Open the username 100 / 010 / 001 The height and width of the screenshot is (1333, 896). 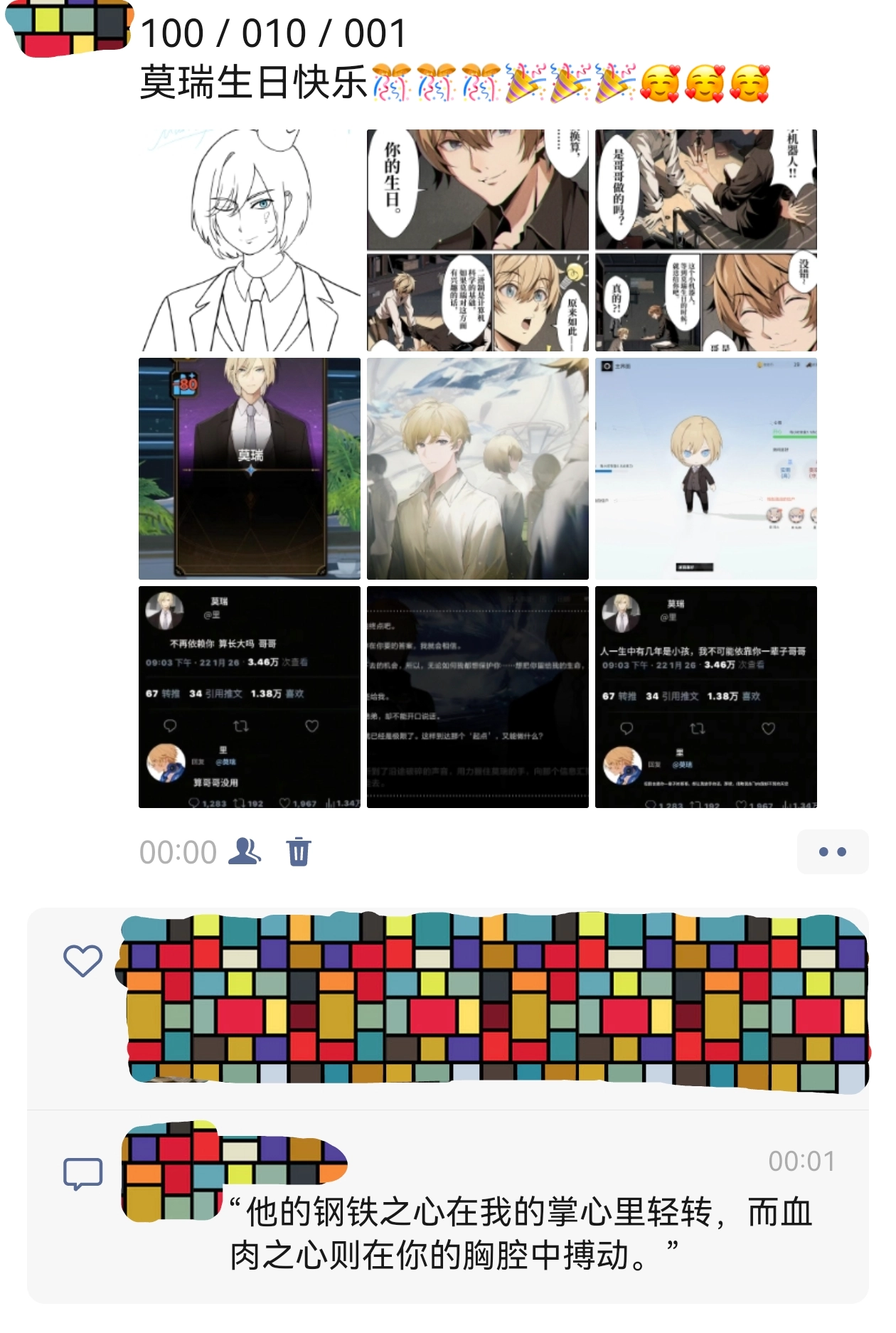(x=273, y=33)
